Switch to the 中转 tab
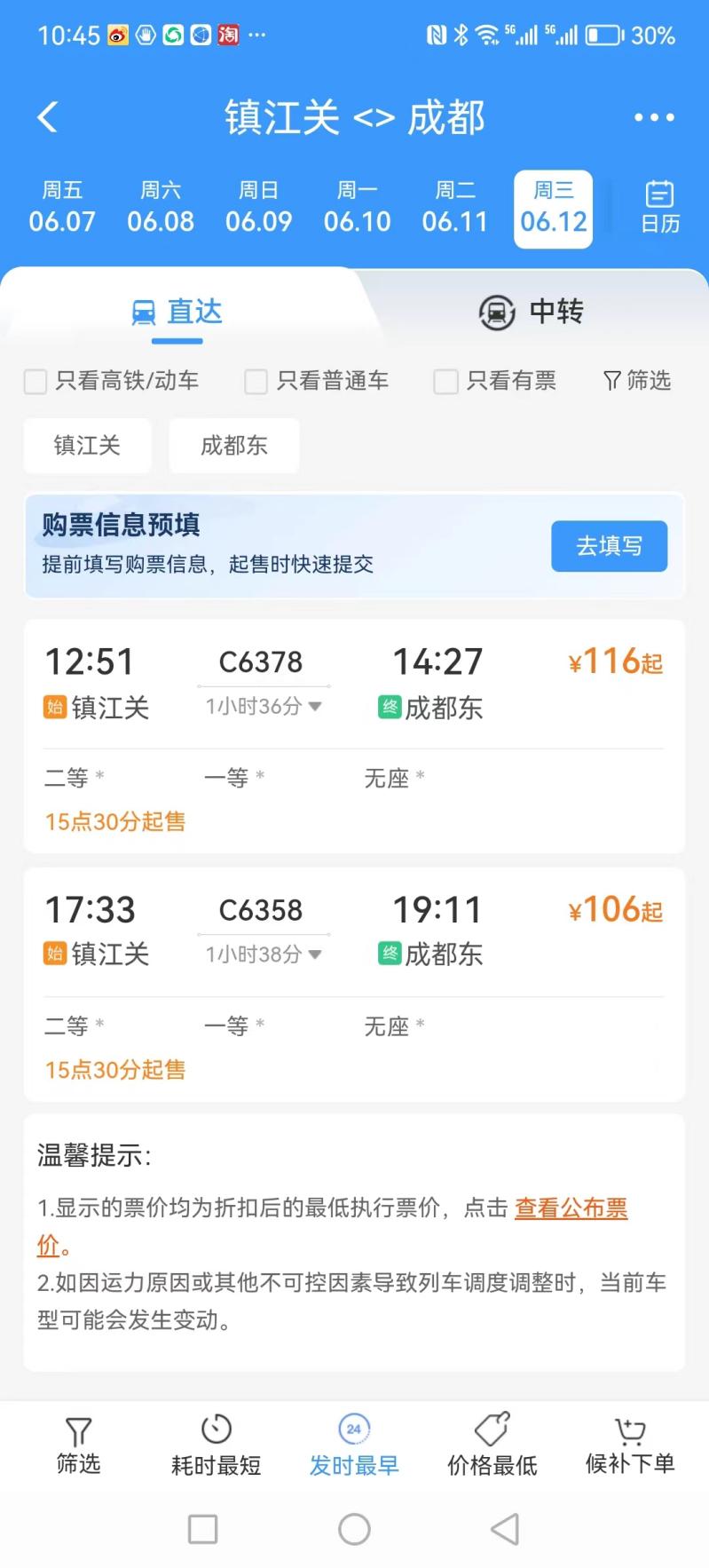Screen dimensions: 709x1568 tap(532, 313)
